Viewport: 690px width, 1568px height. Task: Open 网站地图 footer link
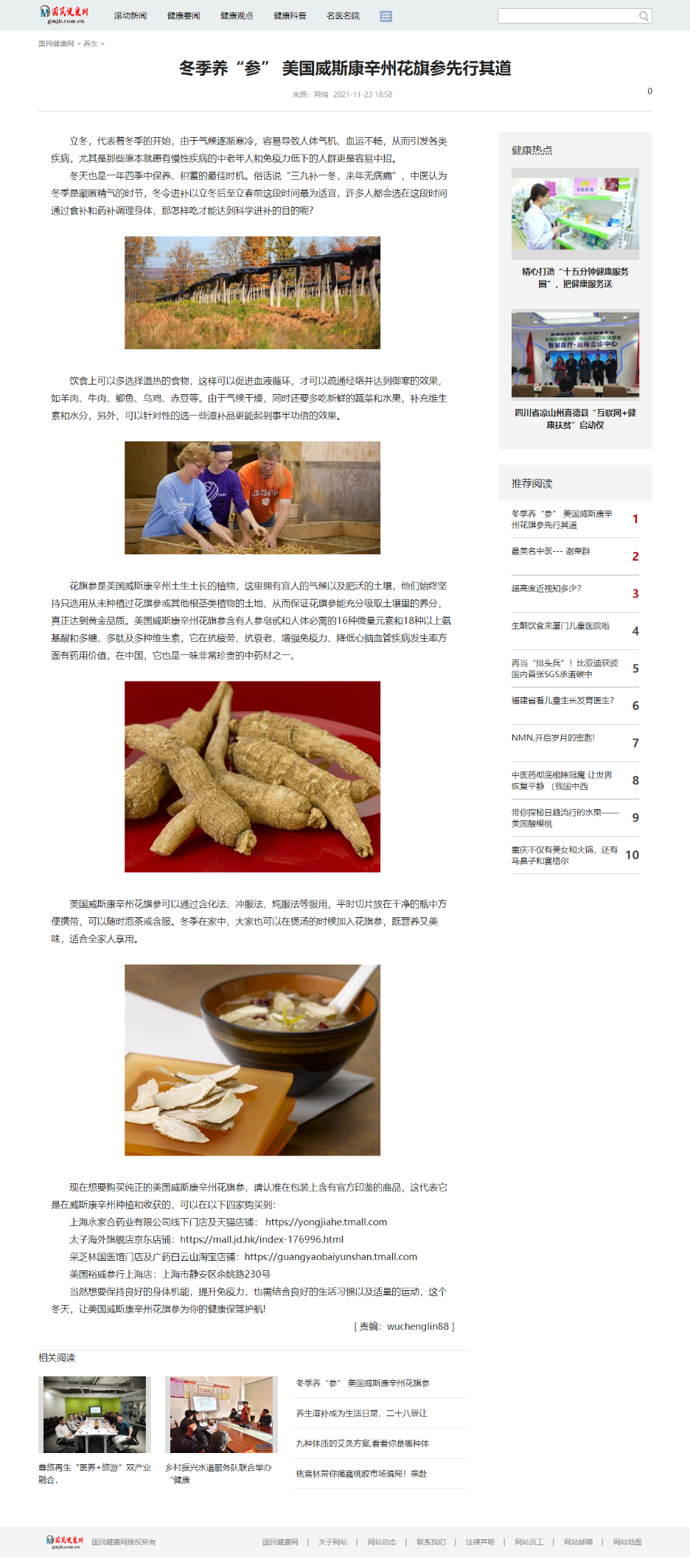tap(627, 1542)
